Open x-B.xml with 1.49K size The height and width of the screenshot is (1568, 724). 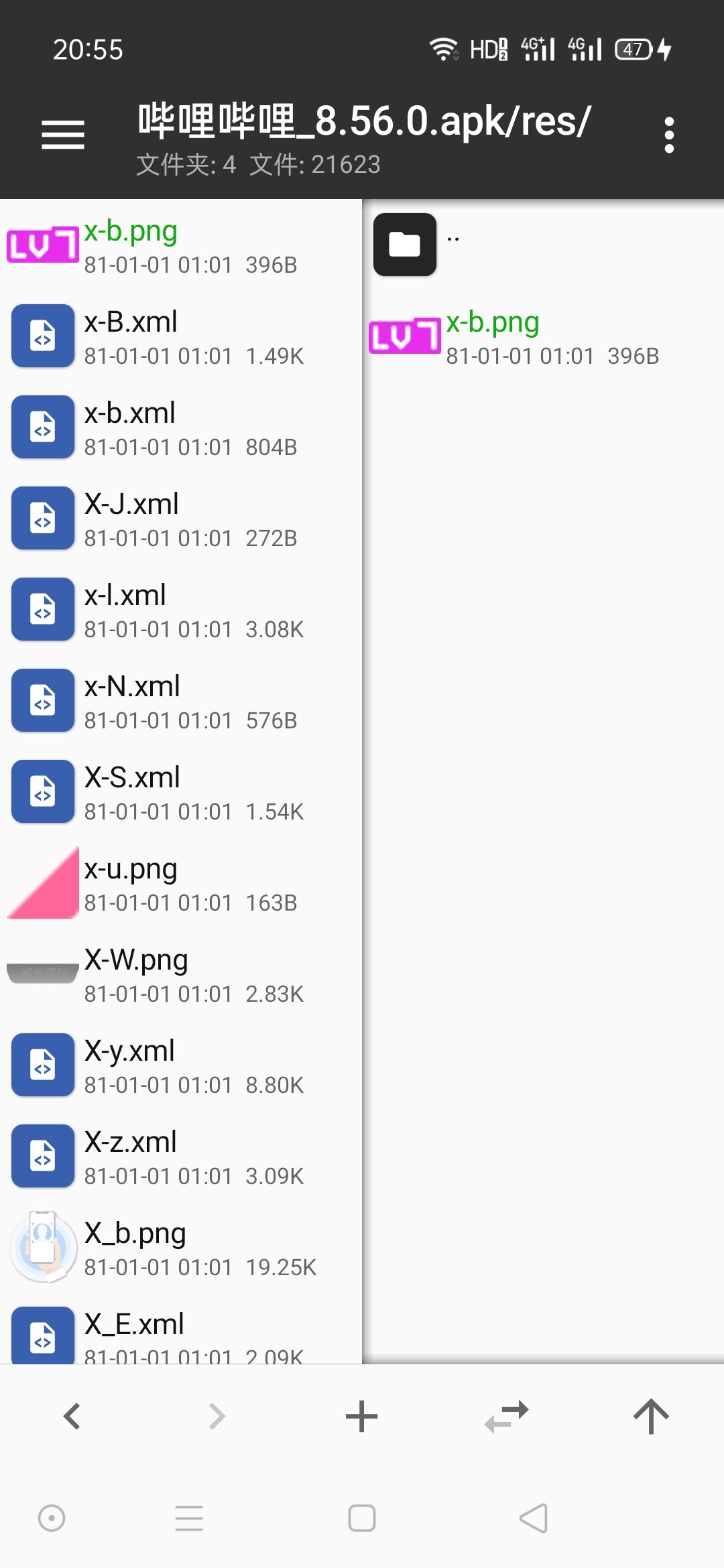click(x=181, y=337)
